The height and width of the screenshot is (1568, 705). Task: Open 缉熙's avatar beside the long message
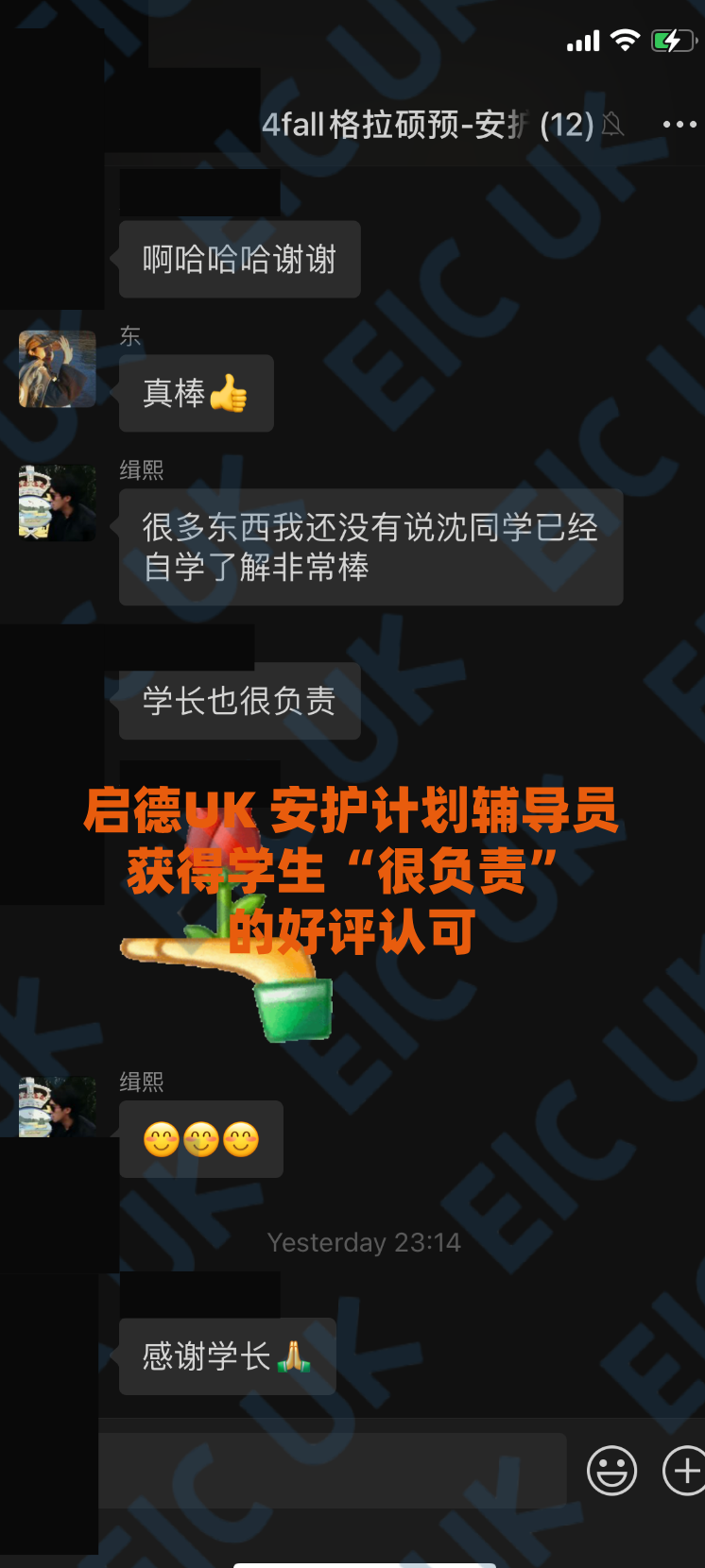[58, 503]
